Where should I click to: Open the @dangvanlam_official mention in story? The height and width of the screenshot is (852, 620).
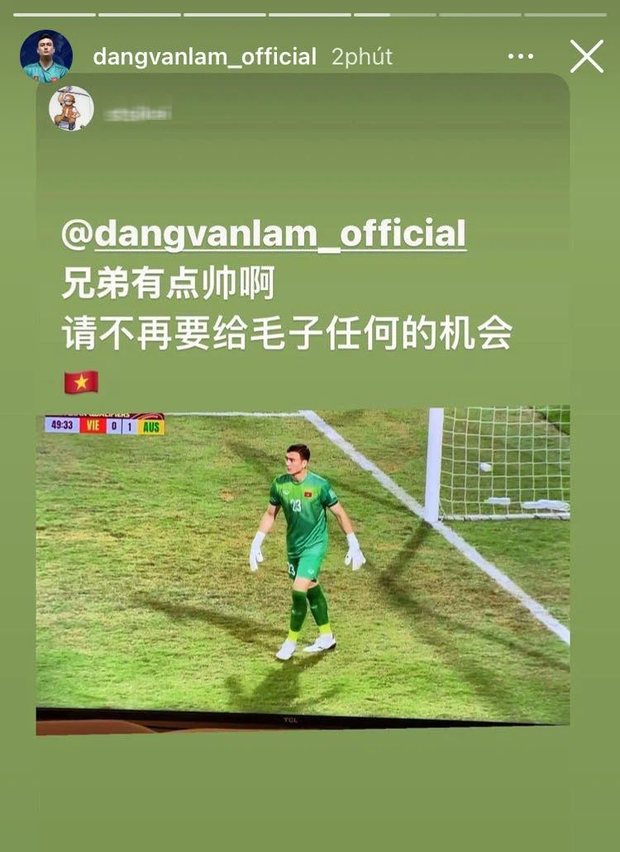tap(264, 234)
